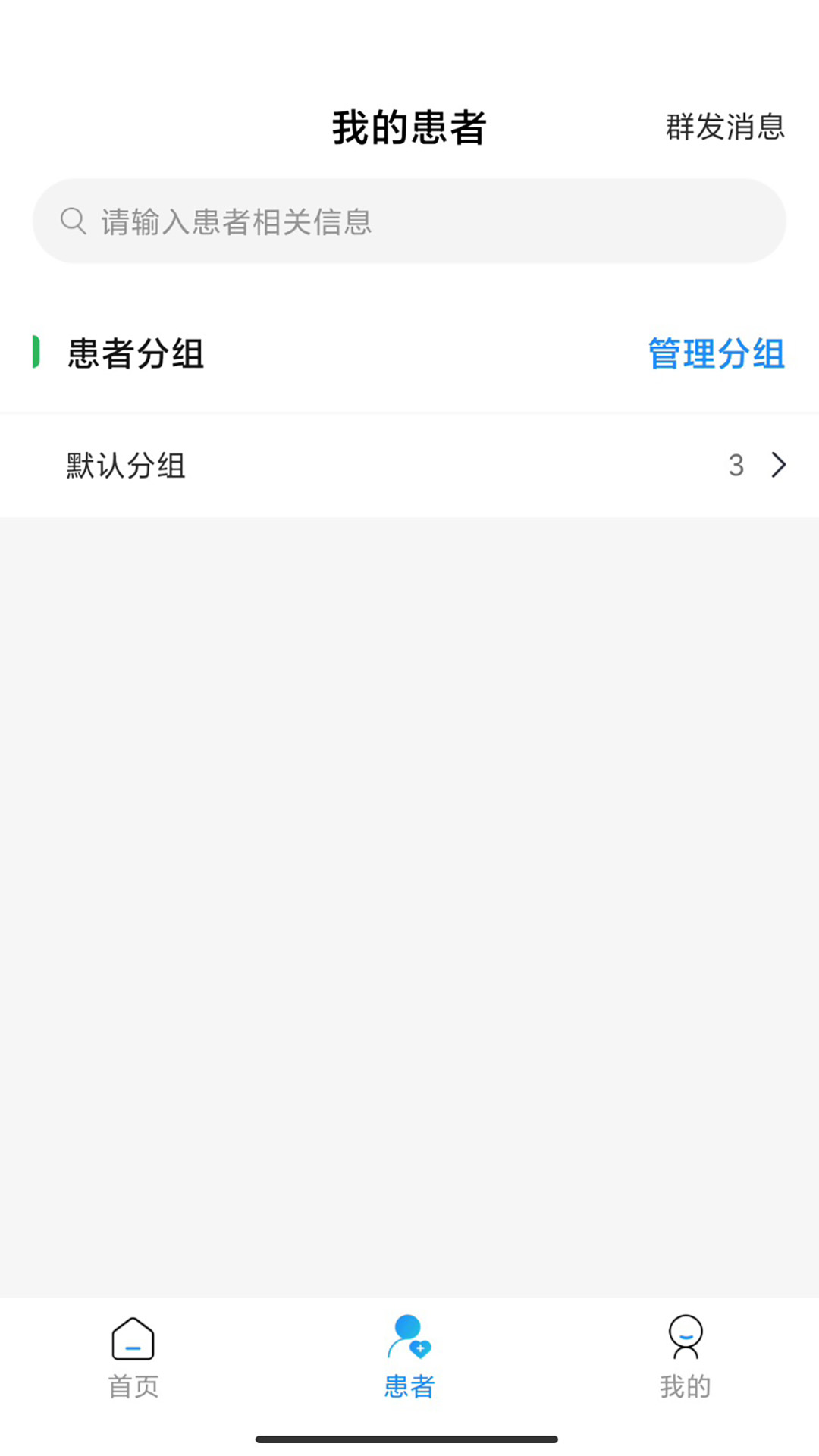Screen dimensions: 819x1456
Task: Switch to the 首页 tab
Action: pyautogui.click(x=133, y=1357)
